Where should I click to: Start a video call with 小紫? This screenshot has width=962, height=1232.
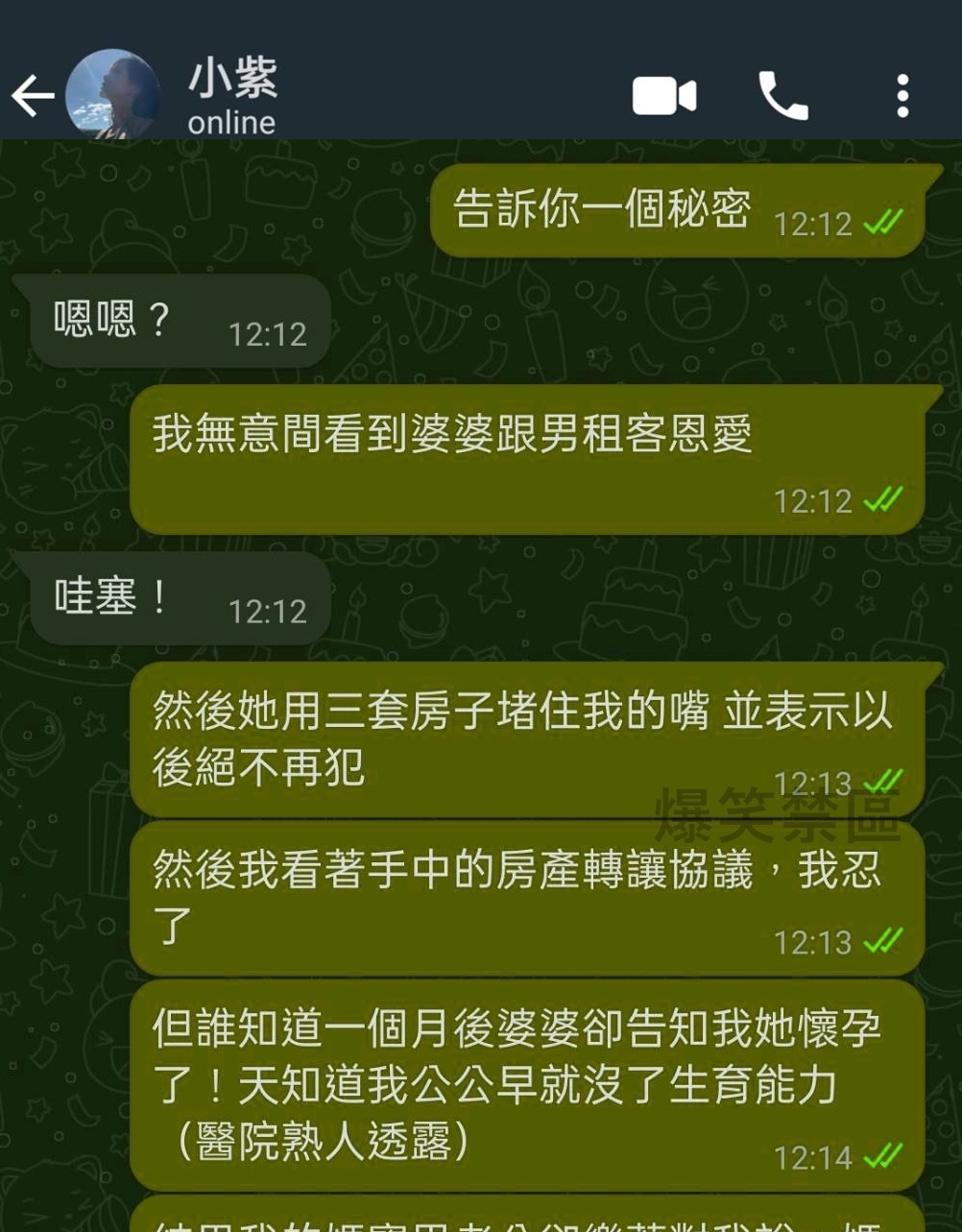click(x=663, y=96)
